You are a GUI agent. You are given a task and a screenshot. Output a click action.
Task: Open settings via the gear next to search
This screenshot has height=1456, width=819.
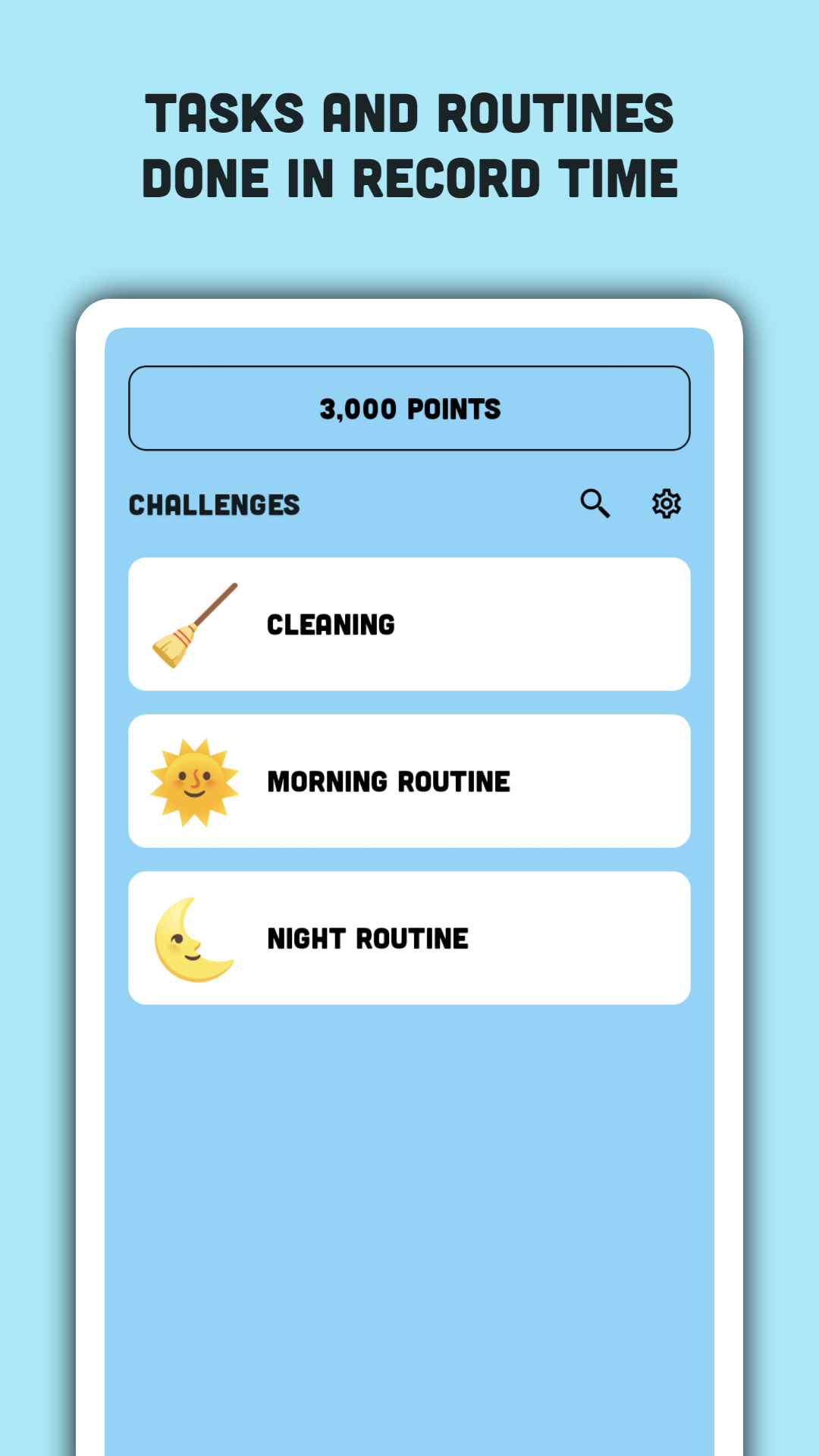[664, 504]
